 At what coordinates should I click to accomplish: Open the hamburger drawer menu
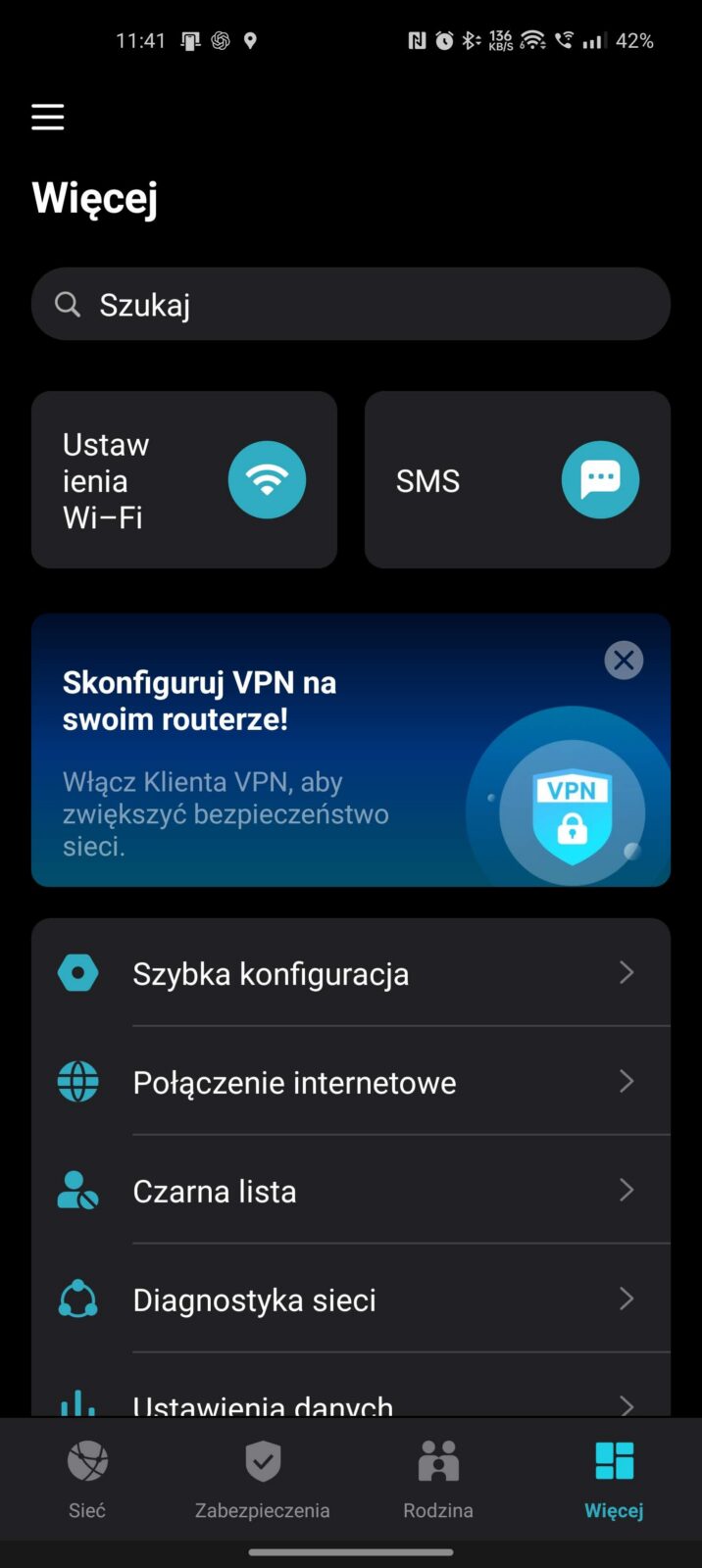coord(47,117)
